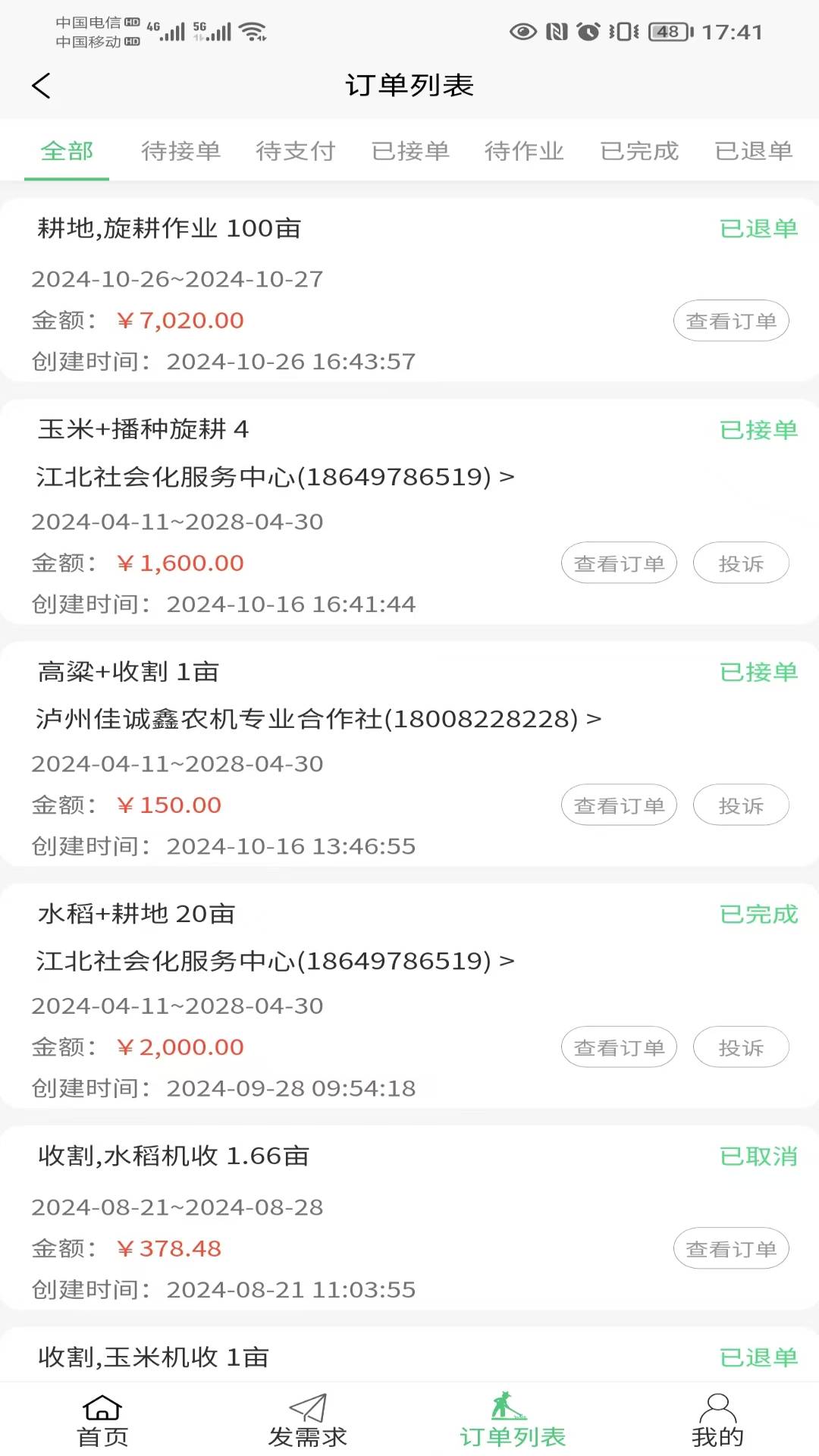
Task: View the 已退单 tab
Action: [754, 151]
